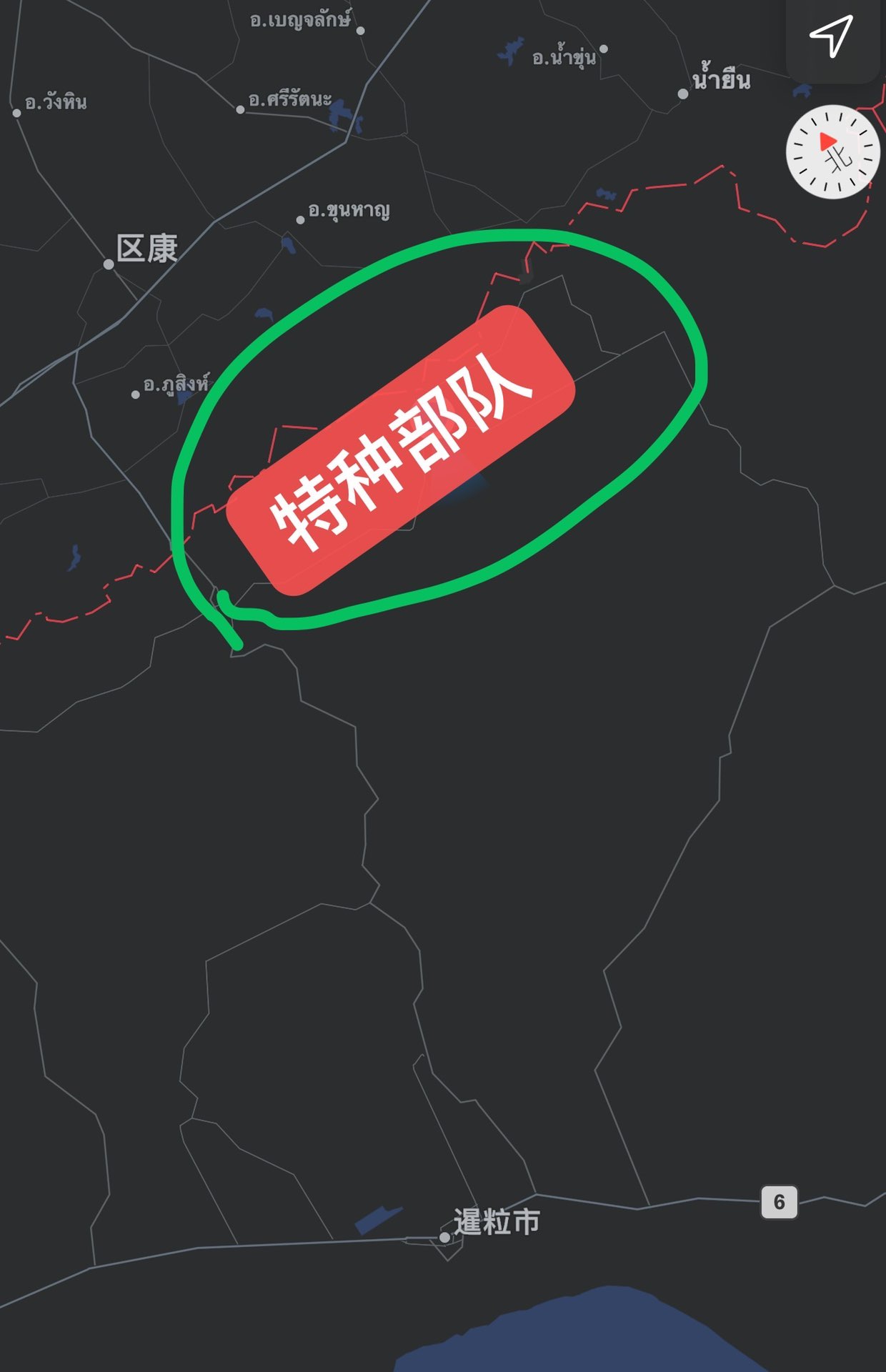The width and height of the screenshot is (886, 1372).
Task: Tap the current location arrow button
Action: [x=831, y=36]
